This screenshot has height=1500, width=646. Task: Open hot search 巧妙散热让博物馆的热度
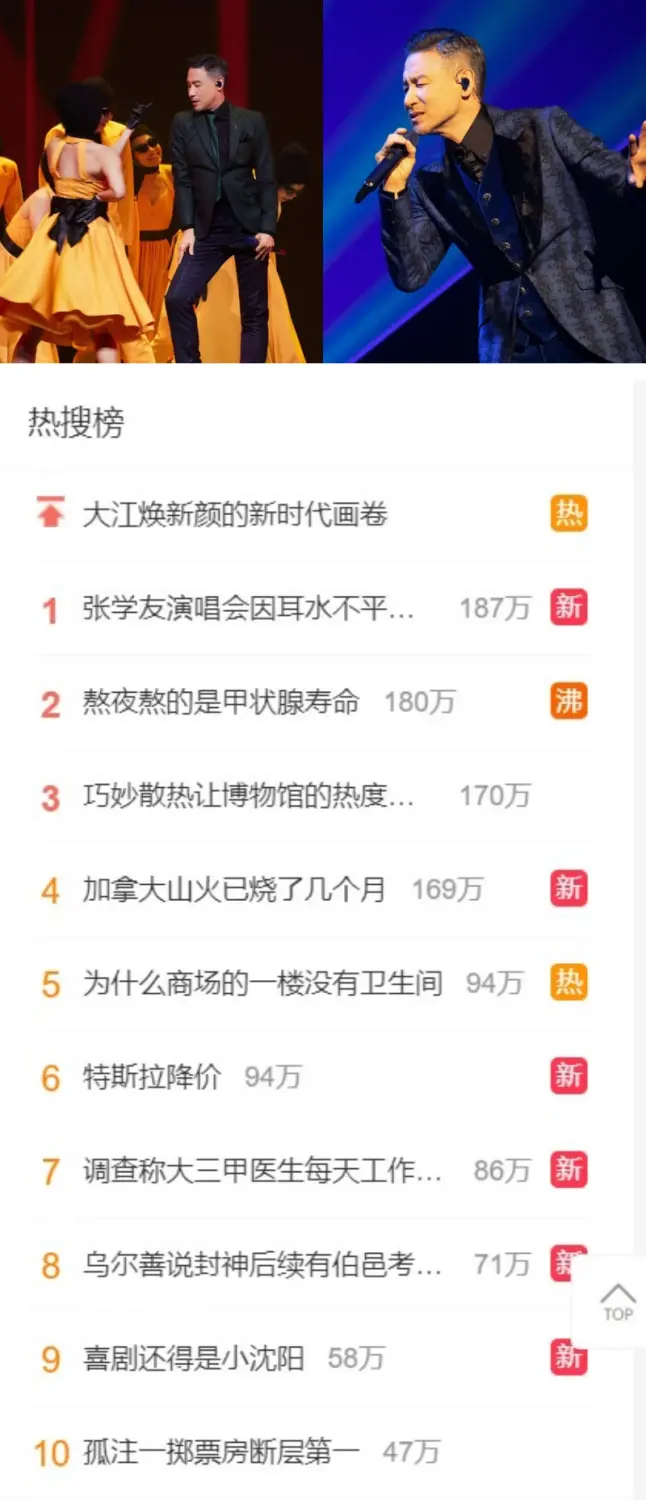(248, 796)
